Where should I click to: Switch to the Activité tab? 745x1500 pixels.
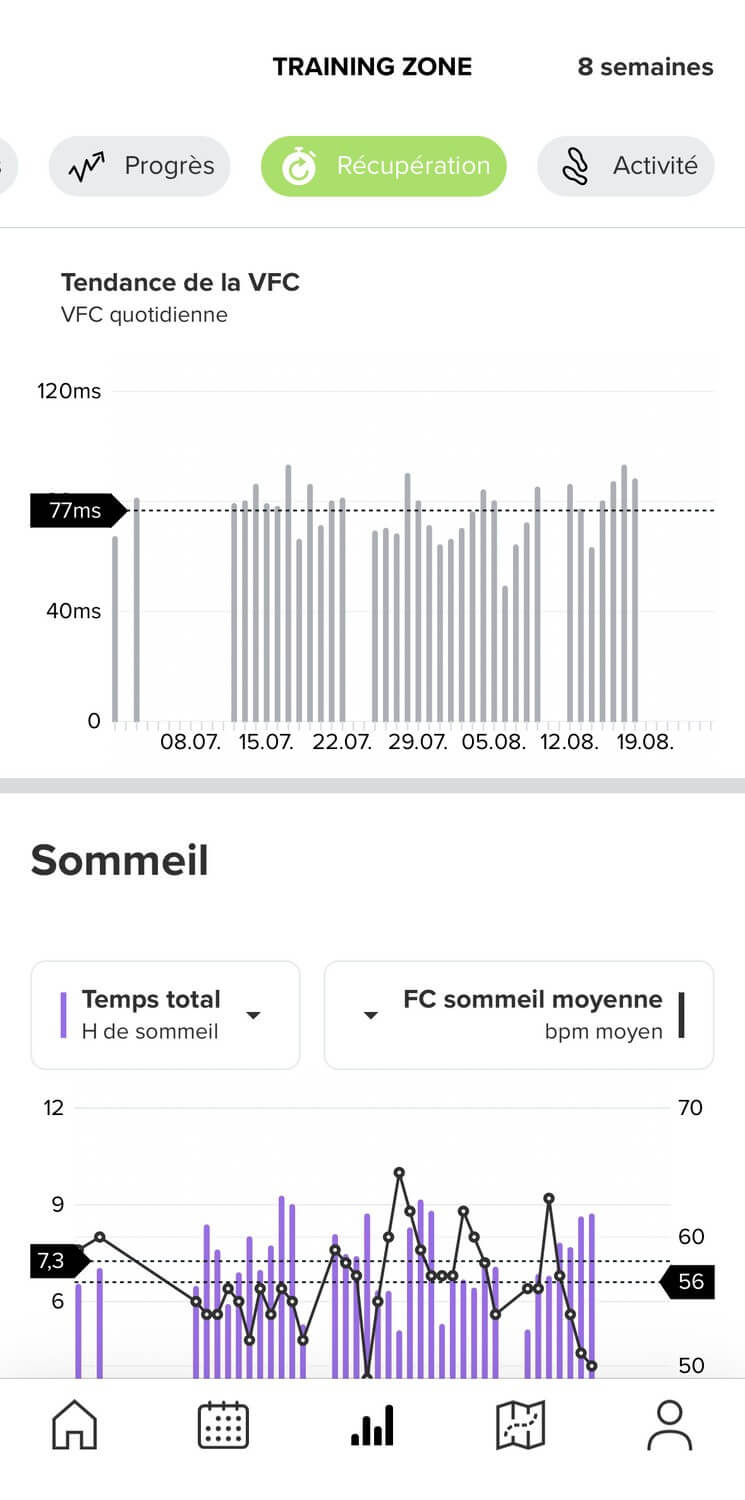tap(626, 166)
